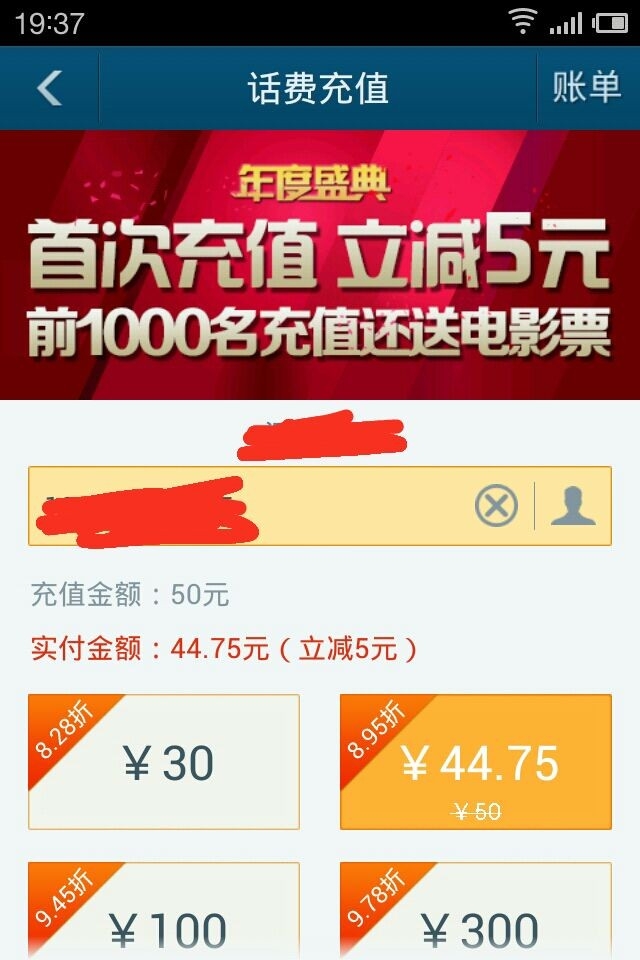Image resolution: width=640 pixels, height=960 pixels.
Task: Clear the phone number field
Action: coord(496,507)
